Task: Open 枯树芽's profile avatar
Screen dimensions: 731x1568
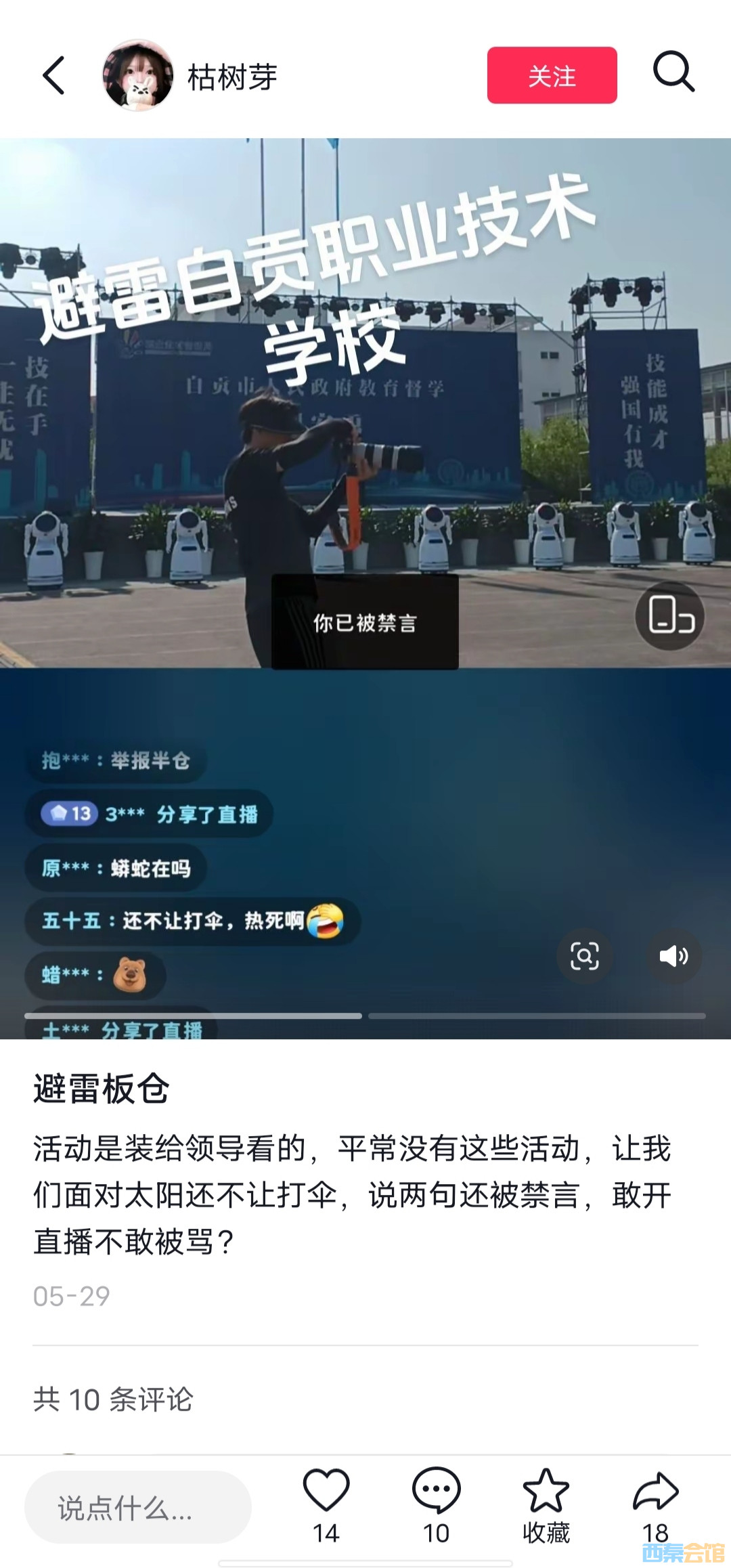Action: (x=138, y=75)
